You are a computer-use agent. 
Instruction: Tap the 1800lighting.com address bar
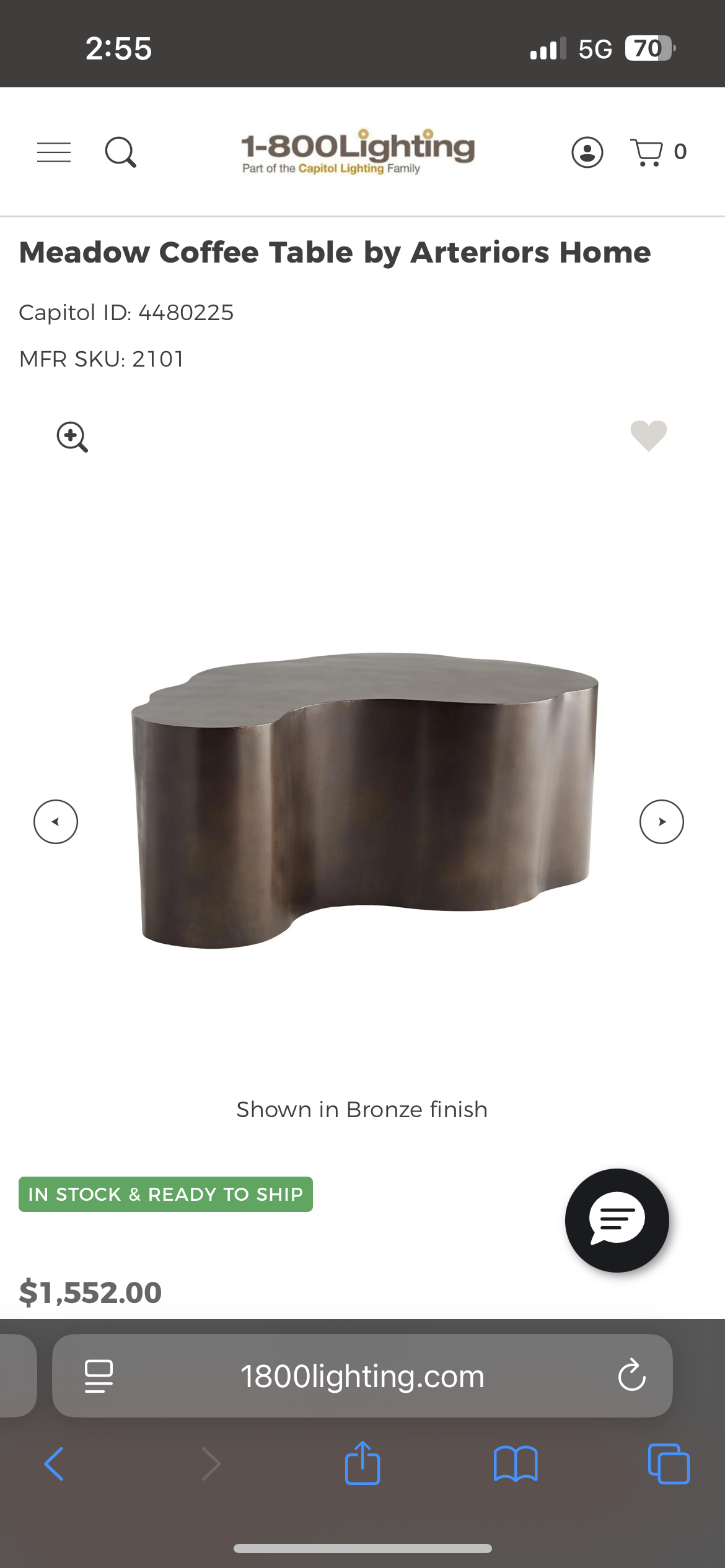pyautogui.click(x=362, y=1376)
